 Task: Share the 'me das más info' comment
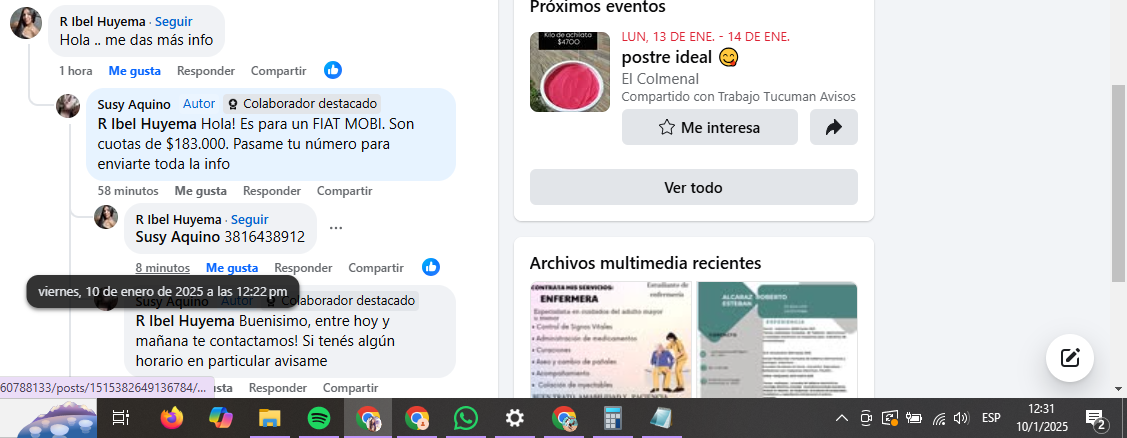pos(278,71)
